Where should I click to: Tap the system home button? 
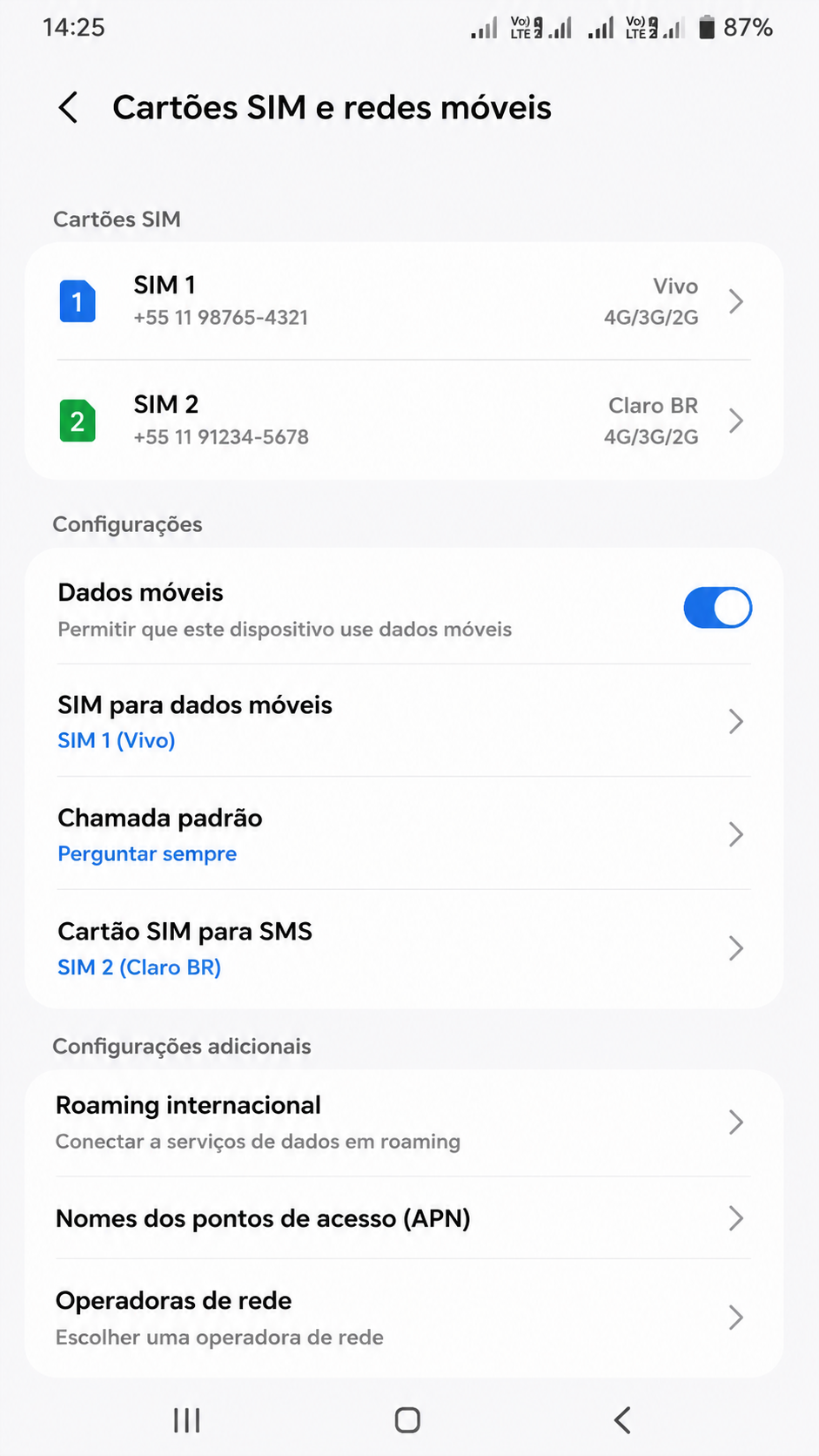point(407,1420)
